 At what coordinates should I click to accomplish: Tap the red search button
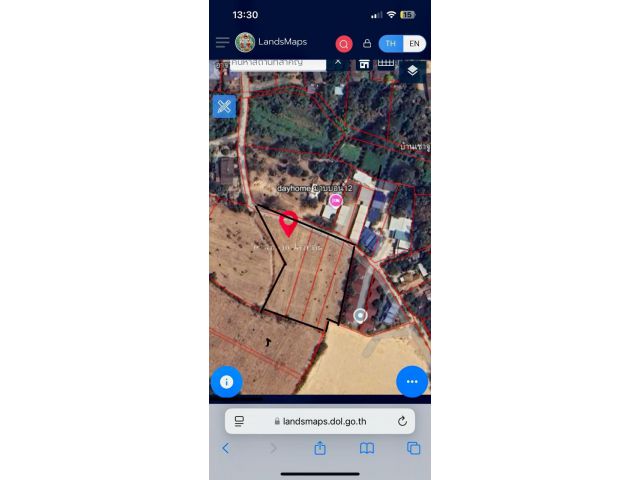click(344, 44)
